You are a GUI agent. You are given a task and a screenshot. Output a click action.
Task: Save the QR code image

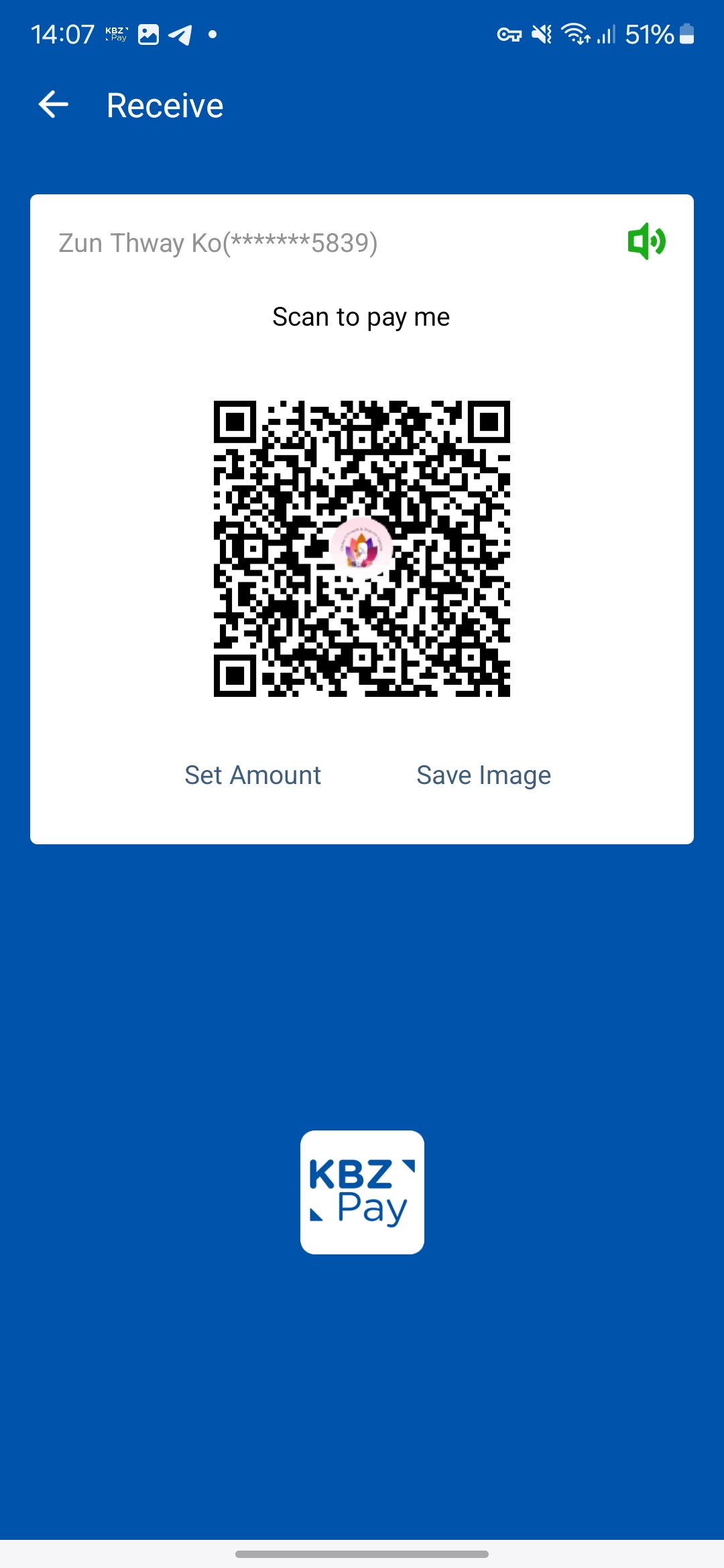tap(483, 775)
